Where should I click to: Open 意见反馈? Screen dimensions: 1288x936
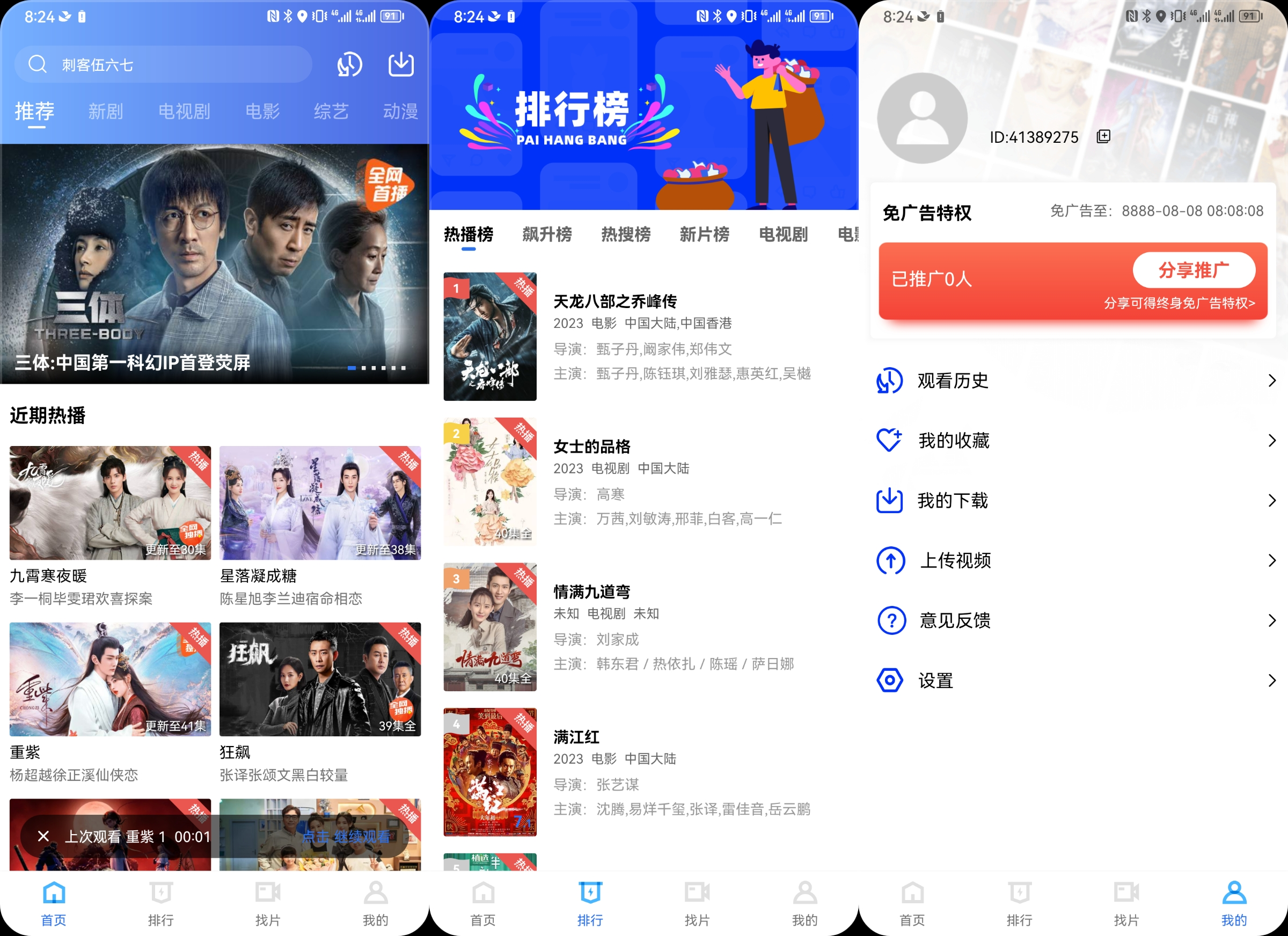coord(1073,620)
